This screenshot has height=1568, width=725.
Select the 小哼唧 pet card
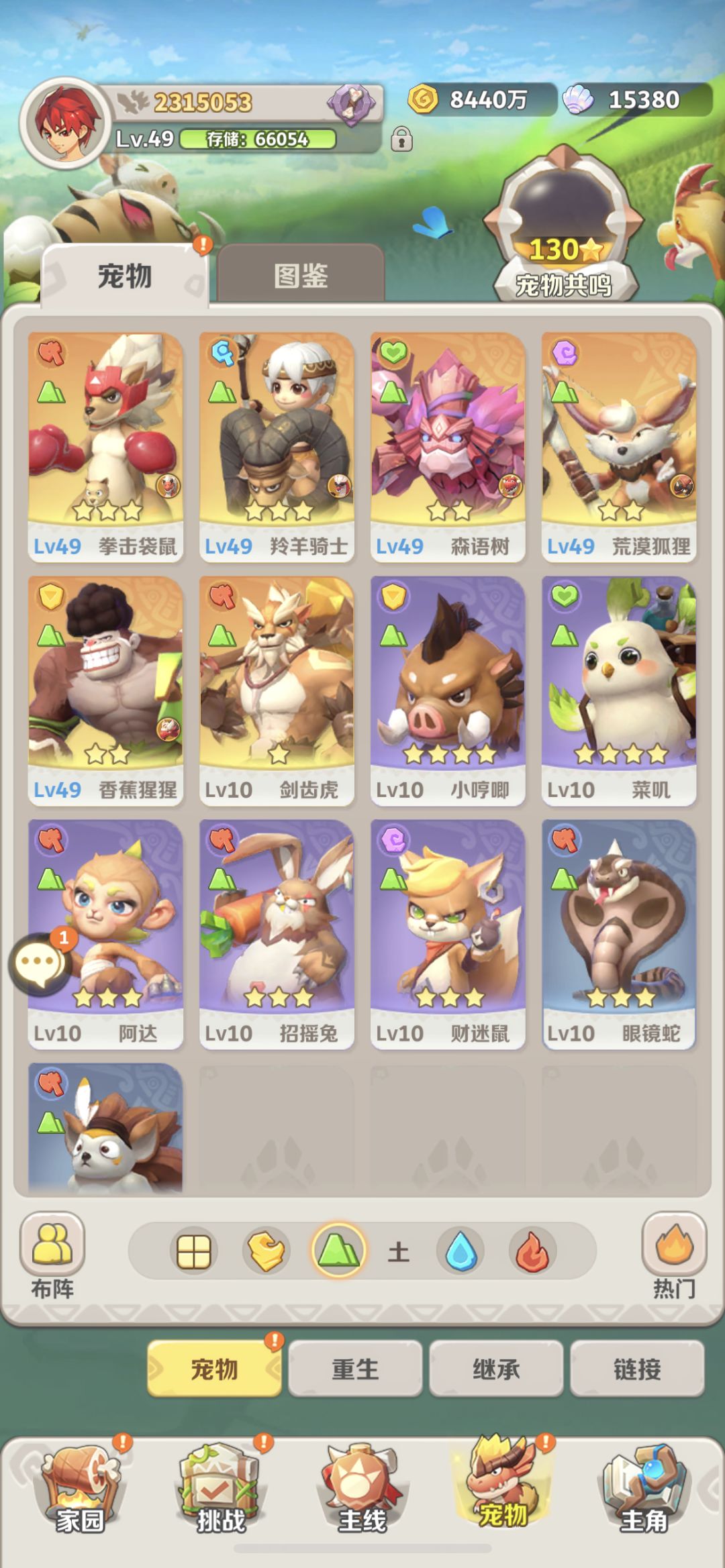coord(448,690)
